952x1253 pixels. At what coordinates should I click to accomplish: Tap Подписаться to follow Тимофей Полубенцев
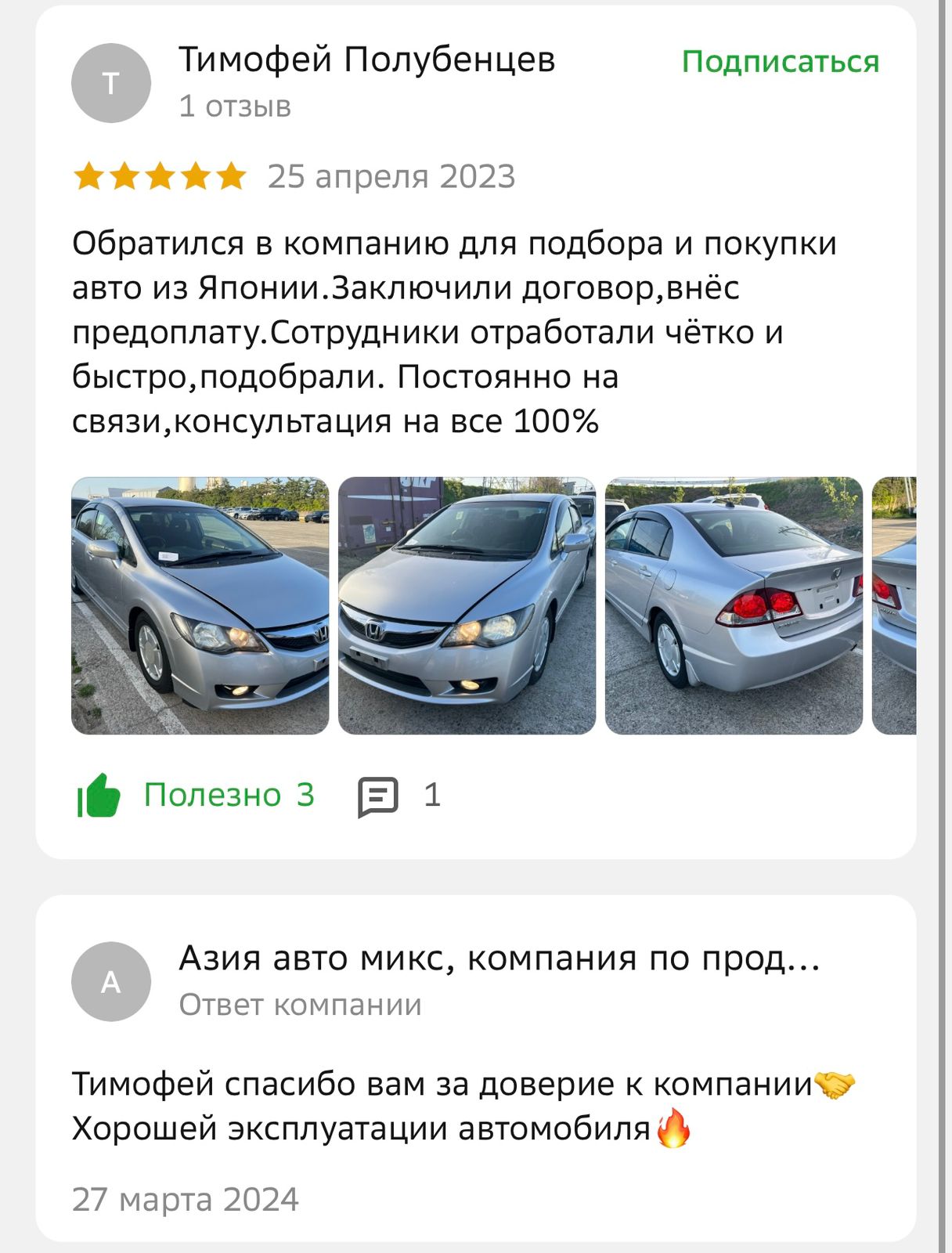click(x=780, y=62)
